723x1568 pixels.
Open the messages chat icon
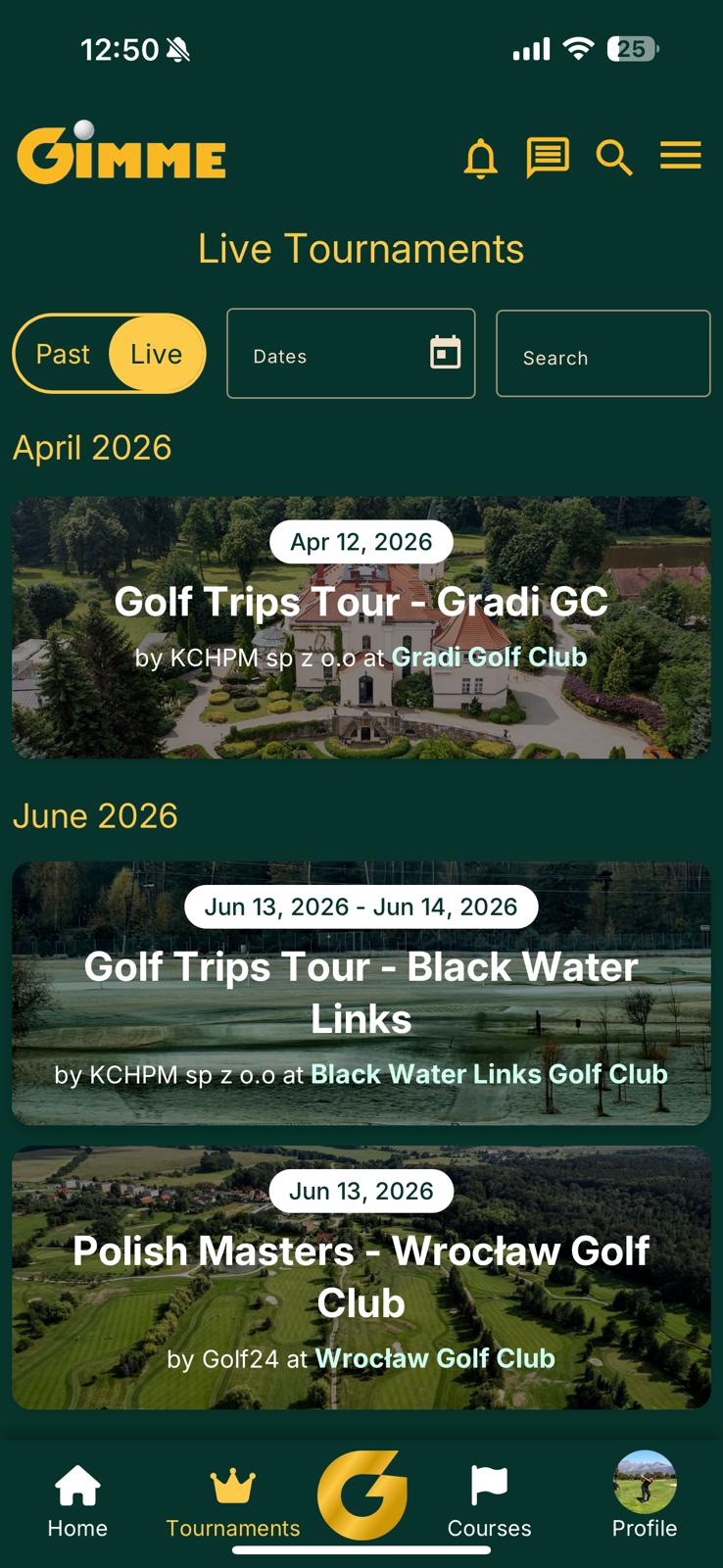547,157
